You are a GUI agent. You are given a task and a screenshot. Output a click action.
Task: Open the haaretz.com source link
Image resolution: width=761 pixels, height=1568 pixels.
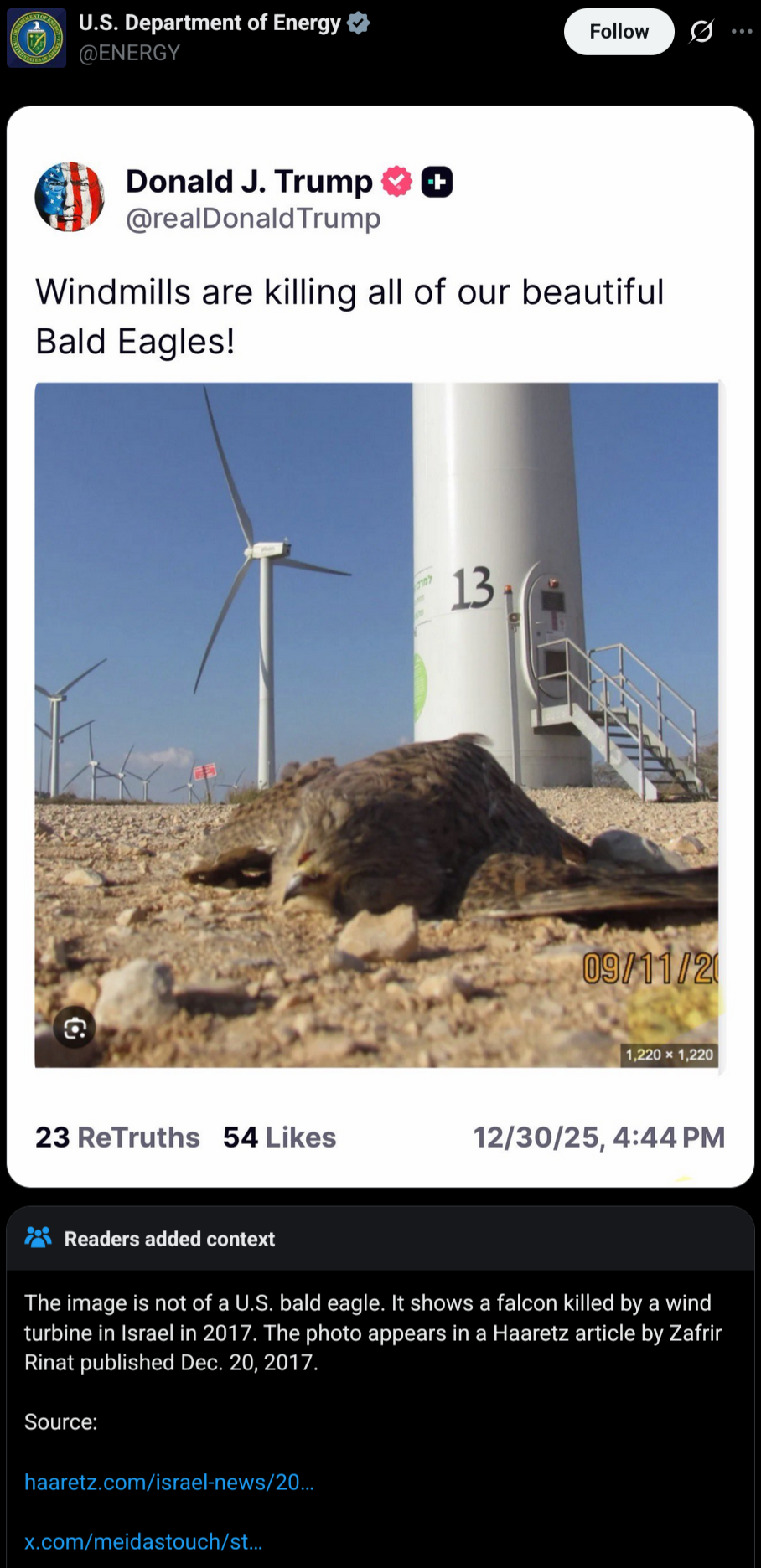tap(169, 1482)
